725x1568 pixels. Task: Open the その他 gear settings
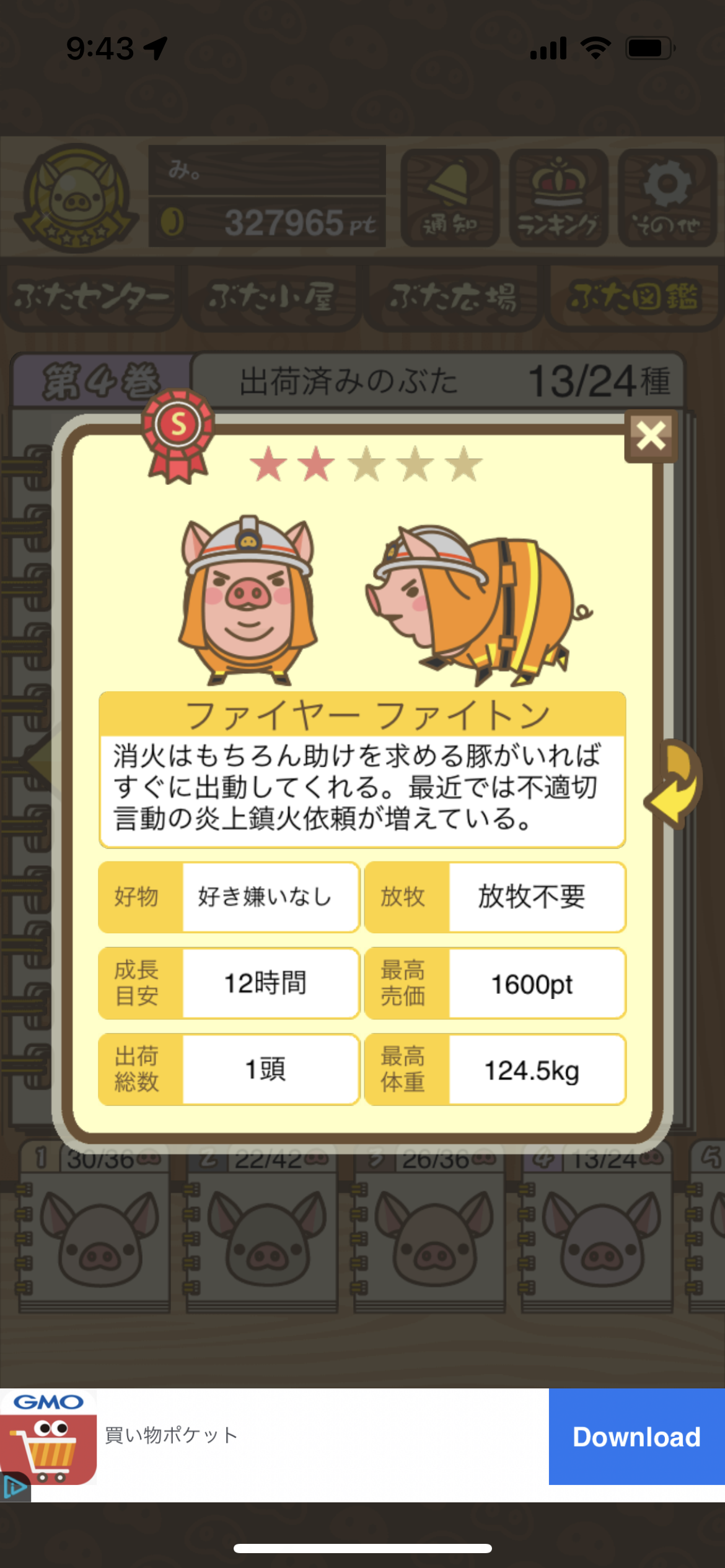tap(667, 198)
